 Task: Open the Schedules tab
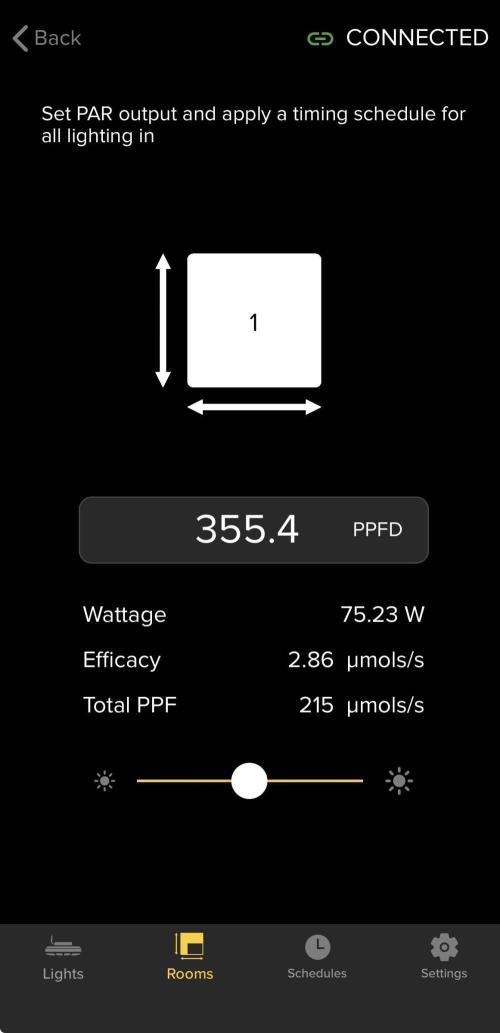pos(317,957)
